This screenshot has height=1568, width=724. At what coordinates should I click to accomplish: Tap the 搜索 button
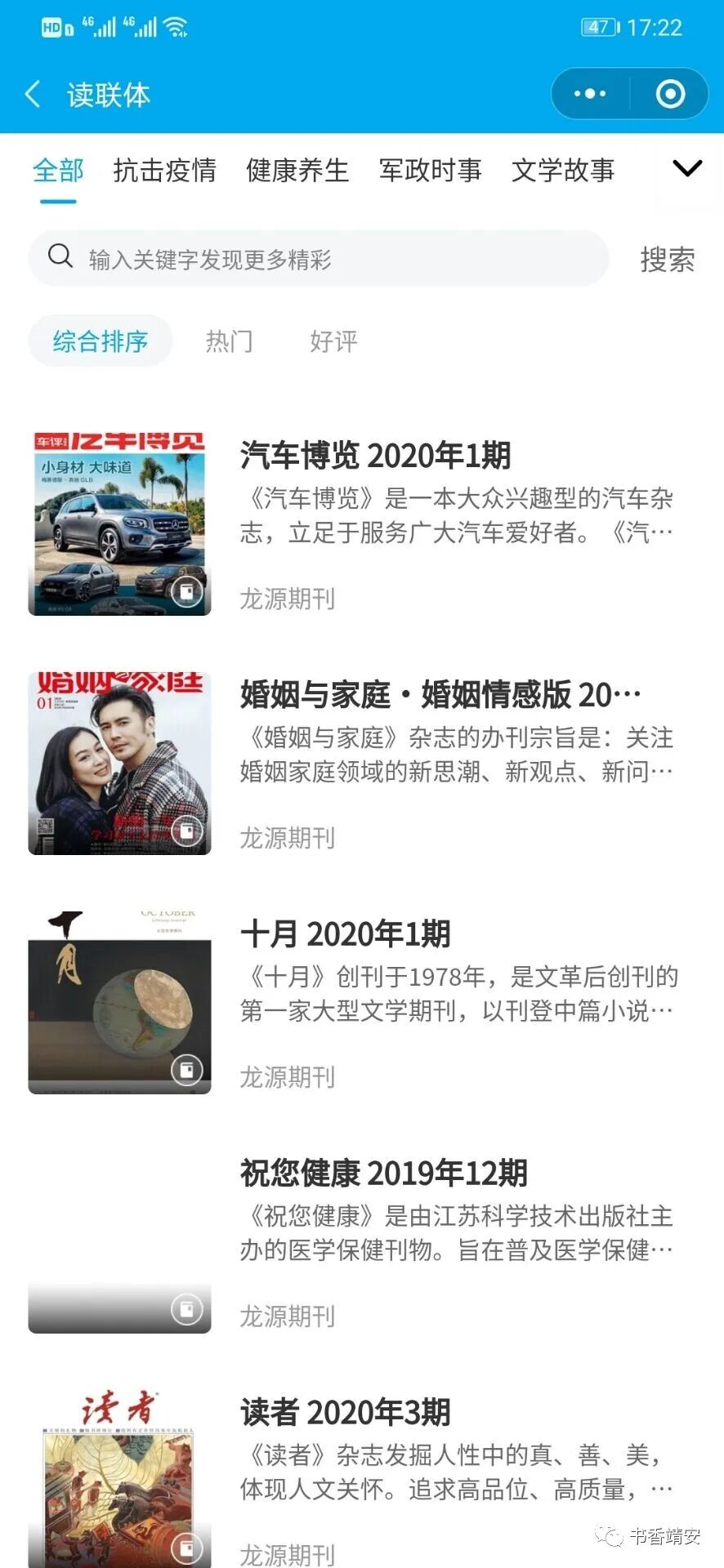coord(667,260)
